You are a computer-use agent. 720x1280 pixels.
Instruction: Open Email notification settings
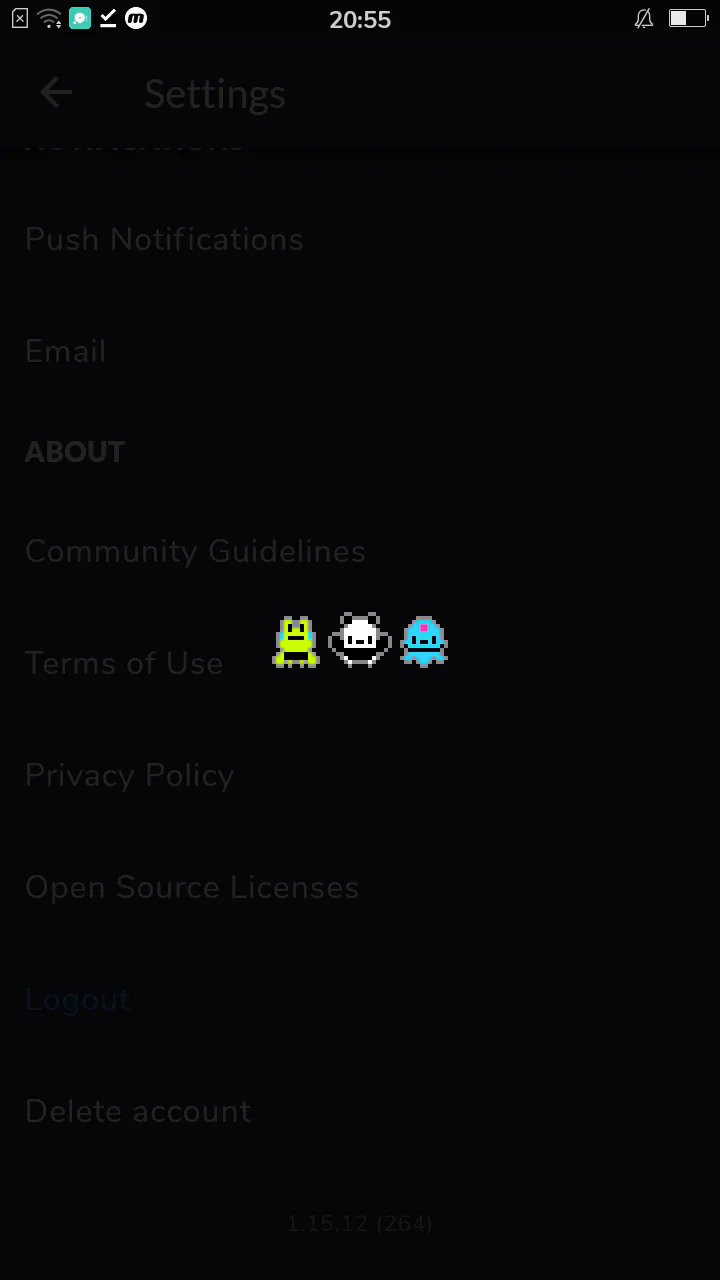[360, 351]
